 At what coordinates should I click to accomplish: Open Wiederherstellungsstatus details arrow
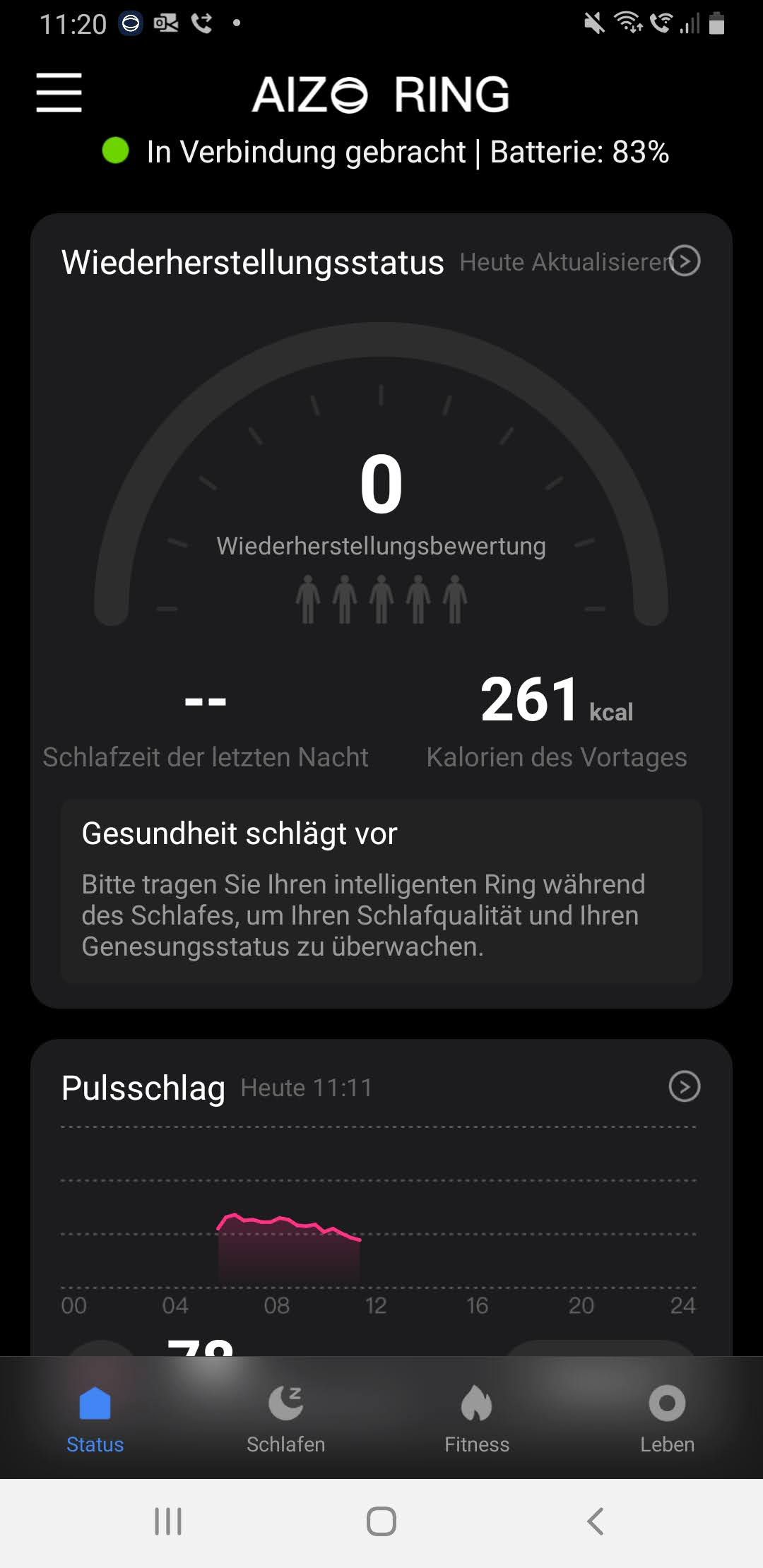click(x=684, y=261)
